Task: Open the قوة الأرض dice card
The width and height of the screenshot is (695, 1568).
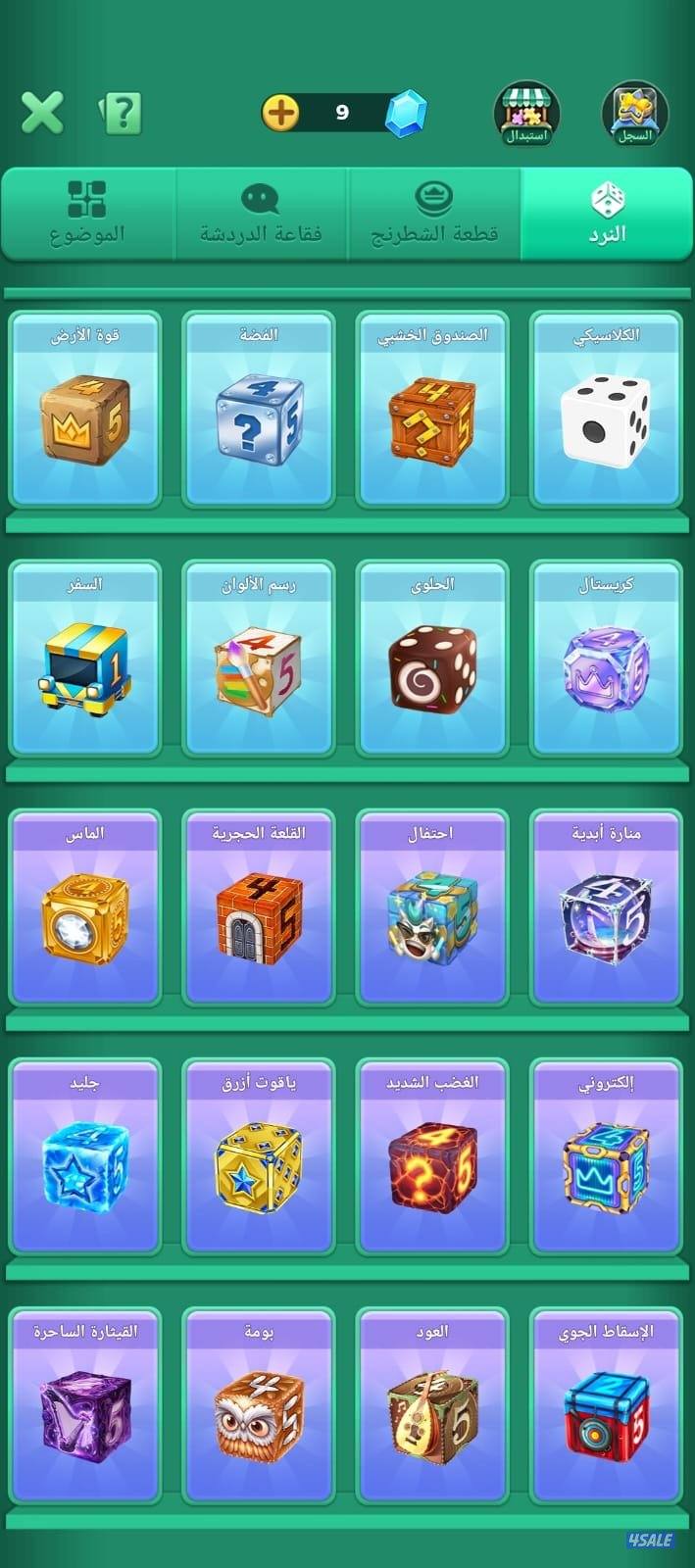Action: (x=85, y=409)
